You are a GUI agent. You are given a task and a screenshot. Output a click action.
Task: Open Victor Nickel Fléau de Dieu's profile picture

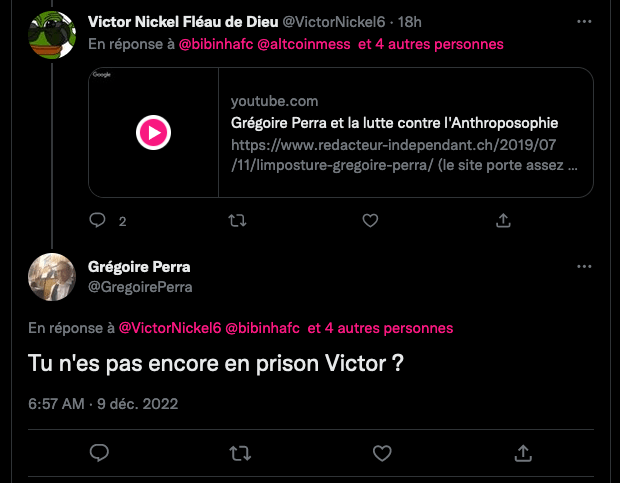pos(52,36)
